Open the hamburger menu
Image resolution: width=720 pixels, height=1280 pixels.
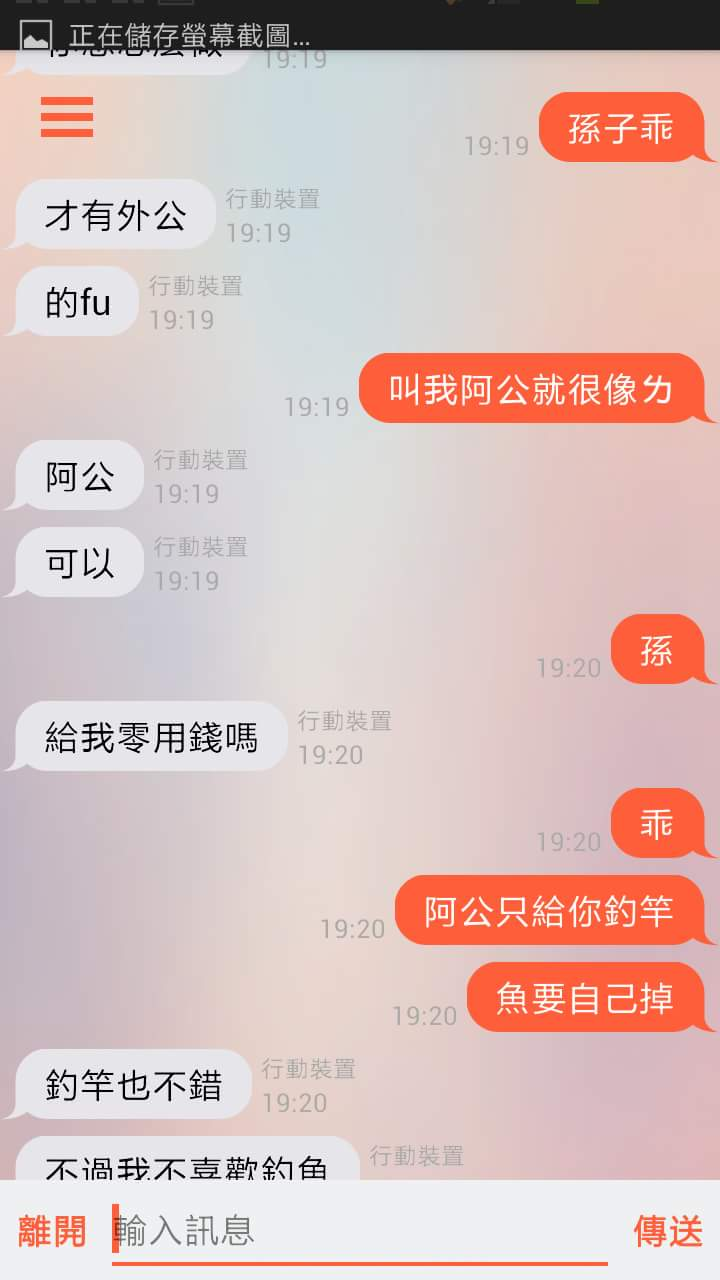(x=67, y=117)
